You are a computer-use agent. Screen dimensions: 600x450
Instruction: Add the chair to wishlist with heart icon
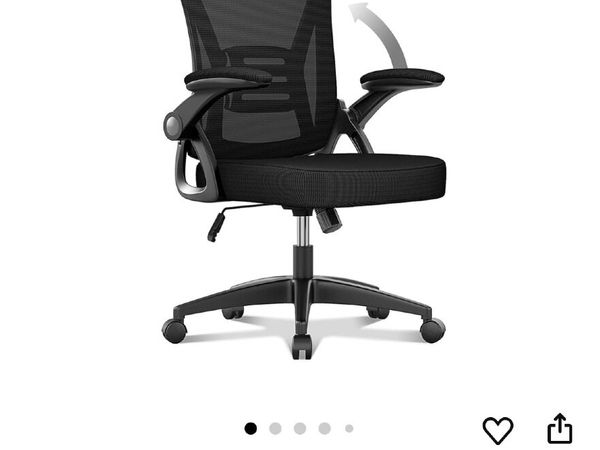click(x=498, y=430)
